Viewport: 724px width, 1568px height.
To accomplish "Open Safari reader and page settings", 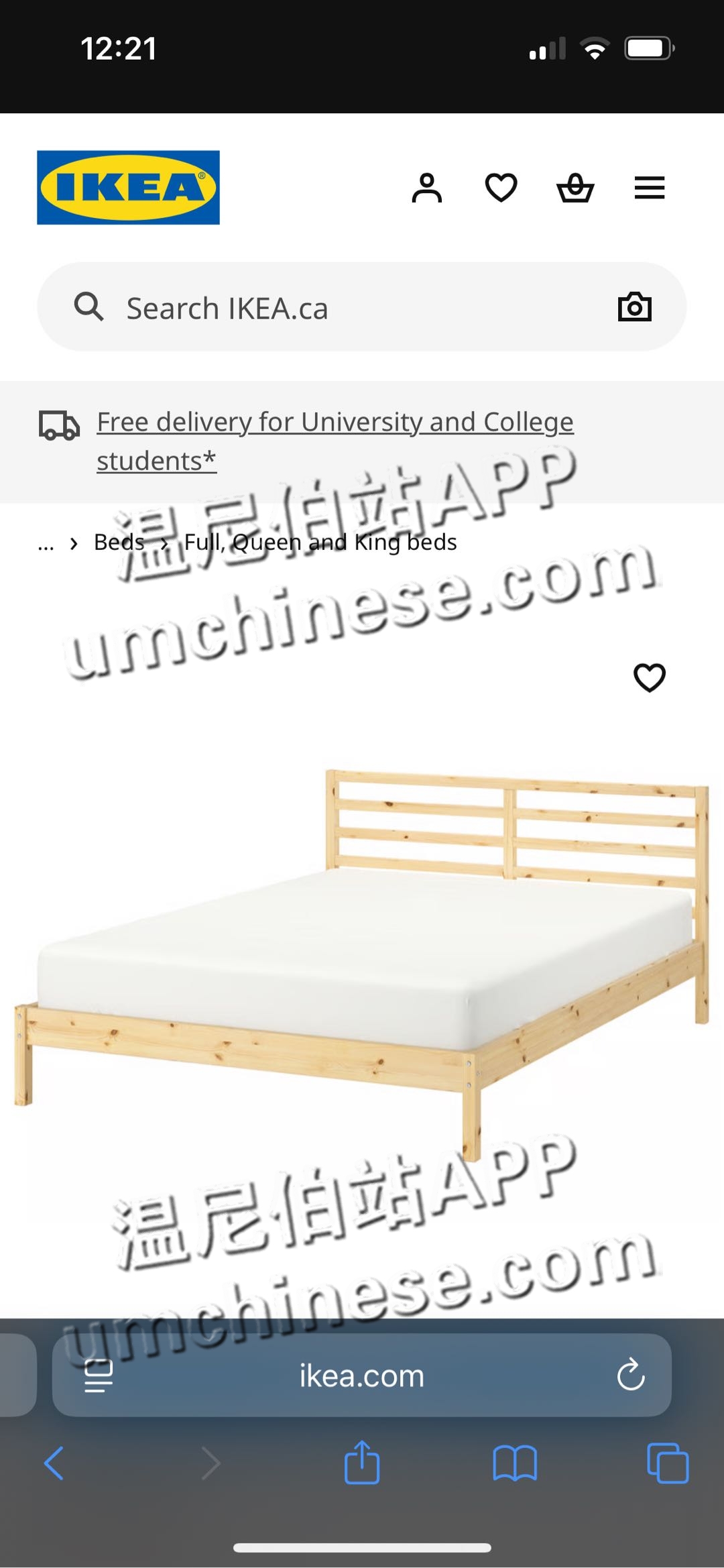I will (x=99, y=1376).
